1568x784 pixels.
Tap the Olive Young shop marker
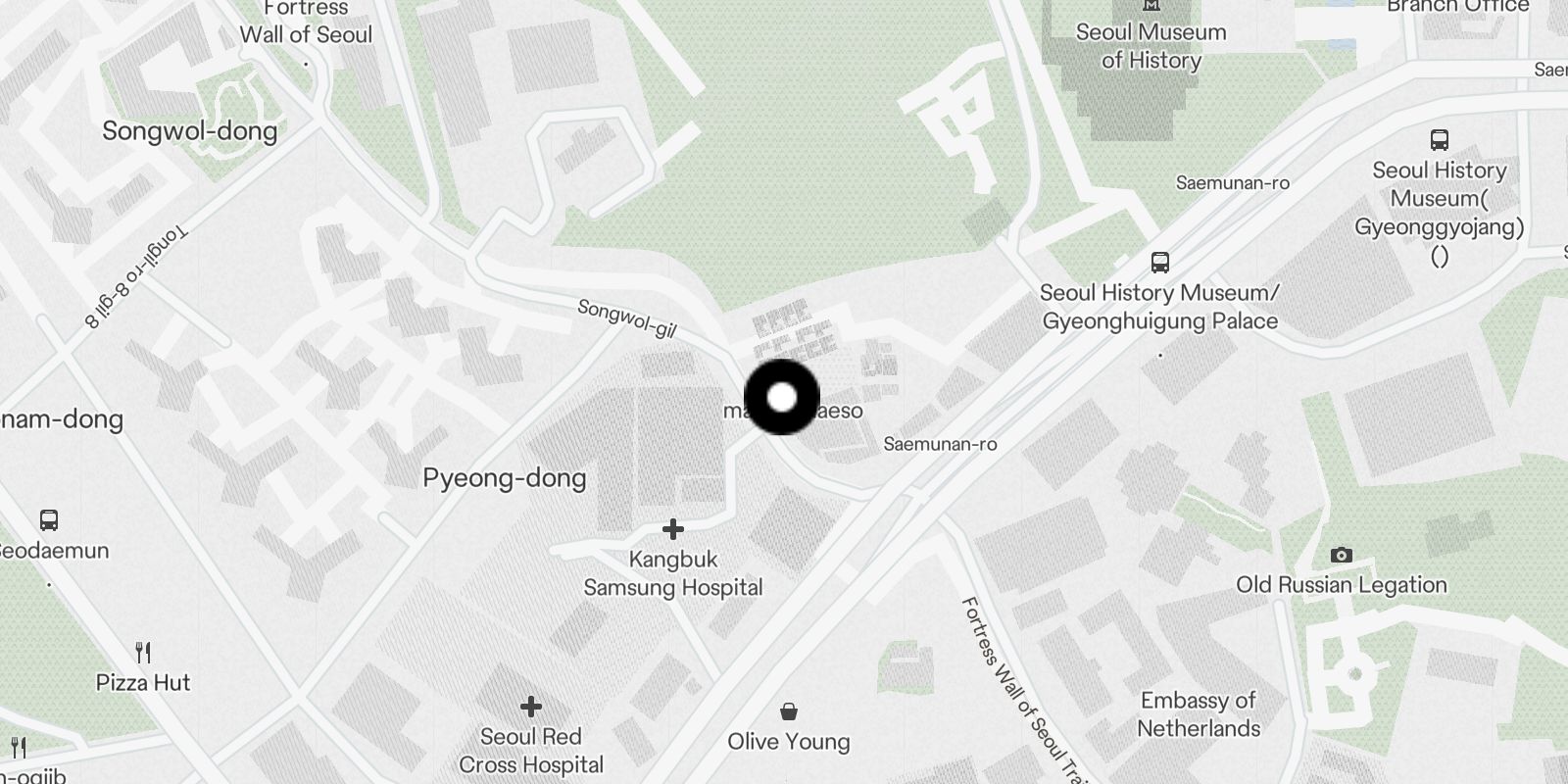[x=789, y=710]
